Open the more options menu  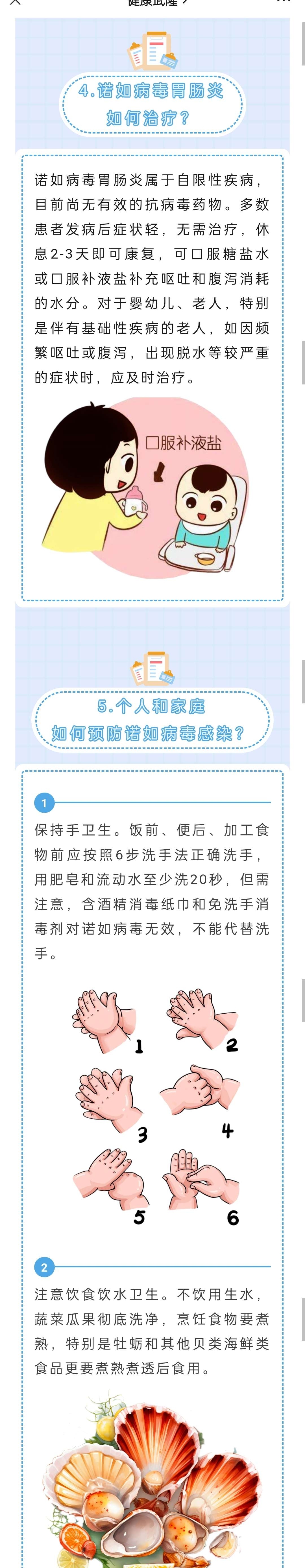[x=284, y=2]
